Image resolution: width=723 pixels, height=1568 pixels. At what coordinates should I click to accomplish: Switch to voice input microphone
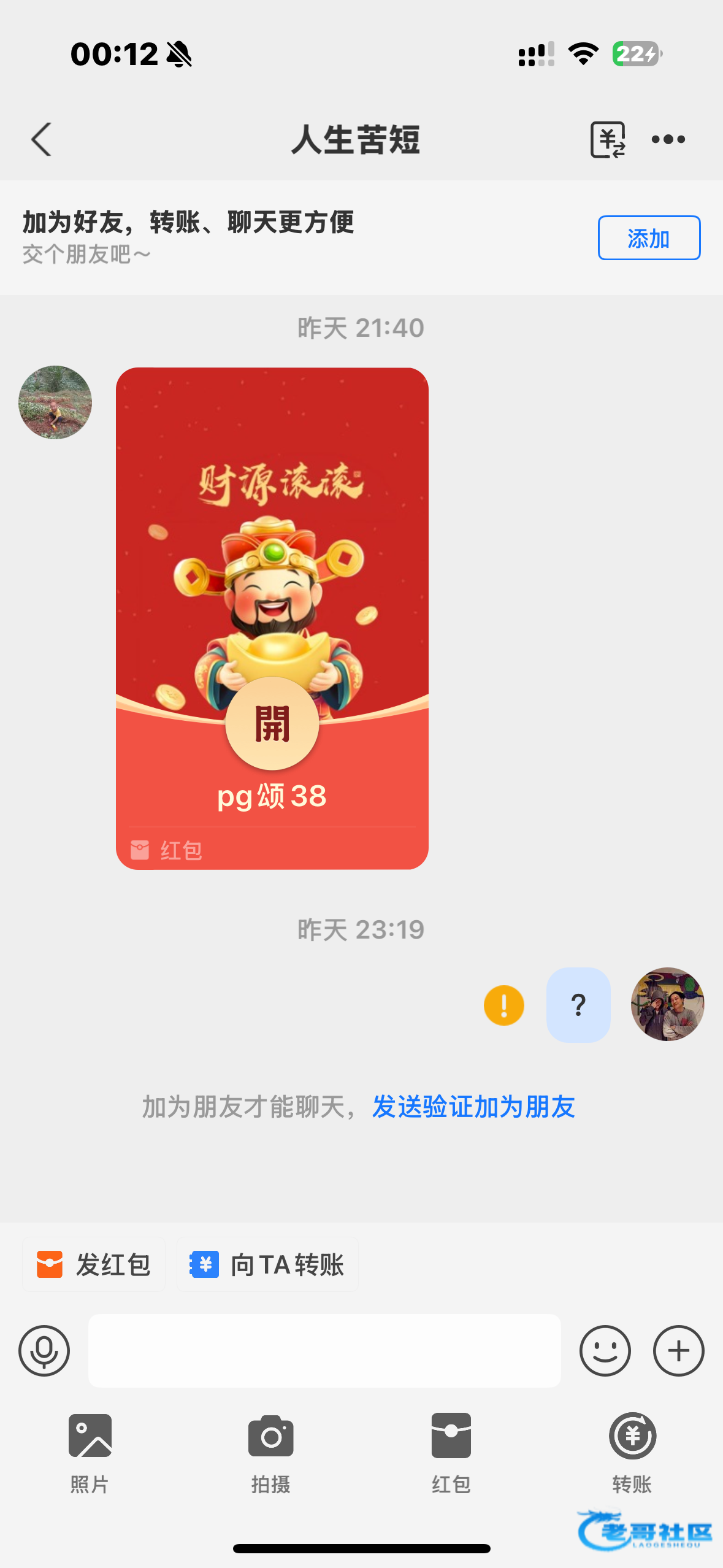click(x=44, y=1351)
